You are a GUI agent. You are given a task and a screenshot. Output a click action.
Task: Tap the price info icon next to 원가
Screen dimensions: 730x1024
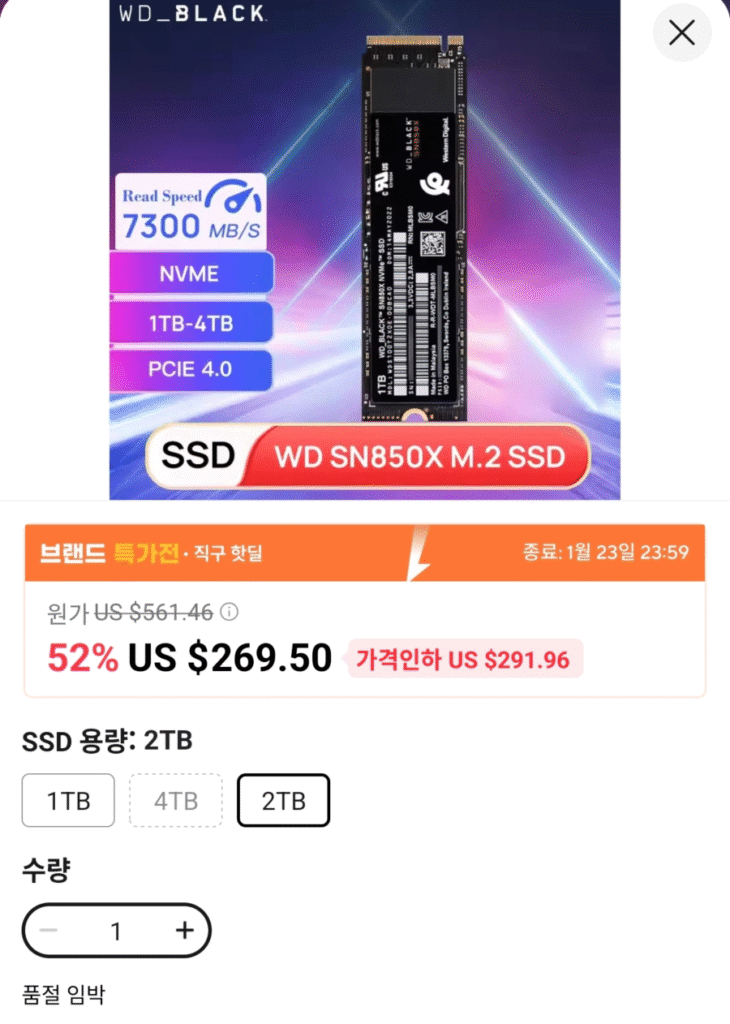click(x=227, y=614)
